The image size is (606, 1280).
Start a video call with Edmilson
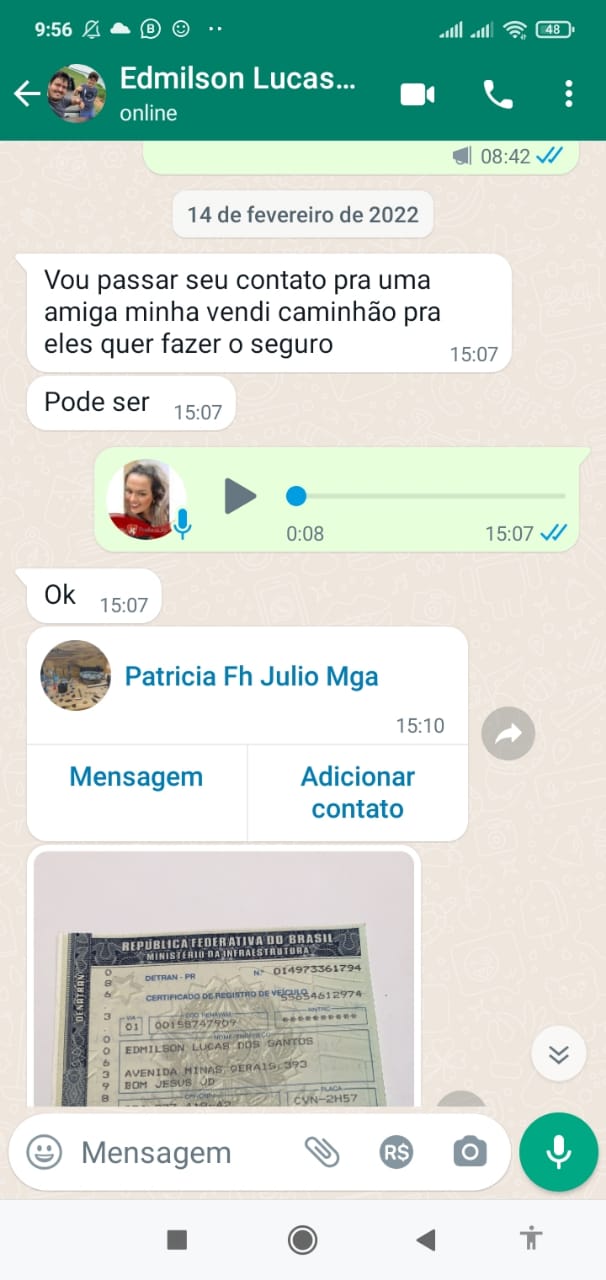pyautogui.click(x=417, y=94)
